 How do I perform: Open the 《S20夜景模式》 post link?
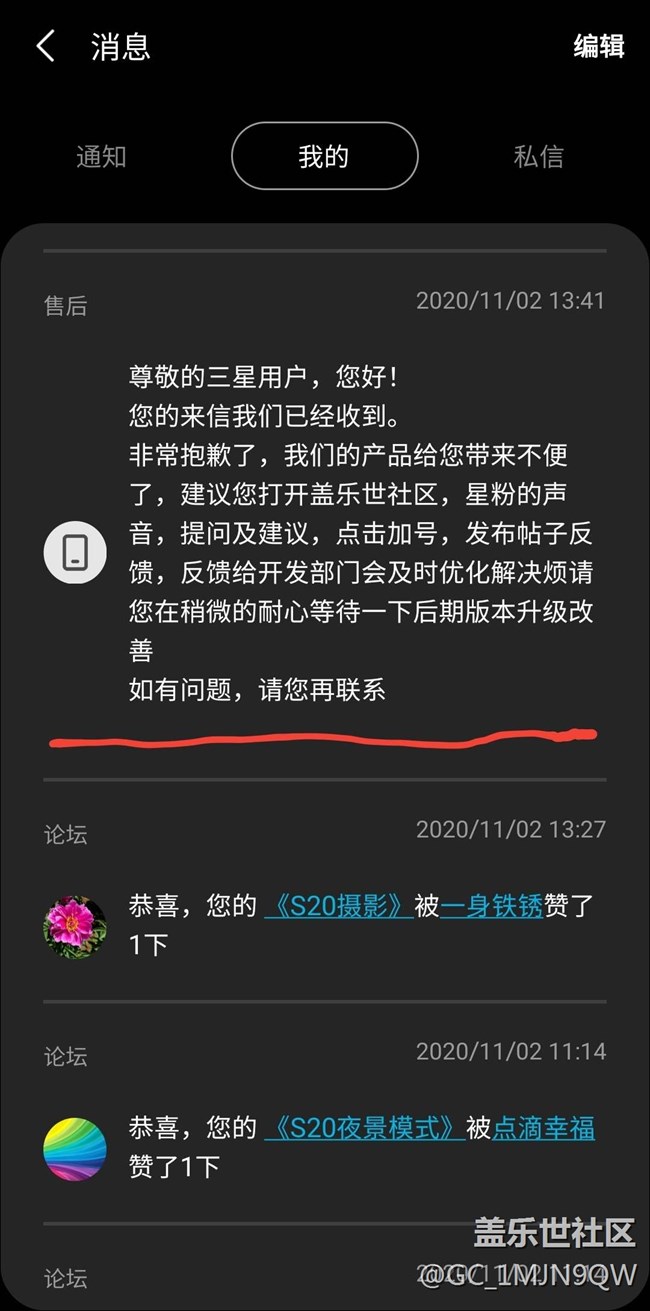[364, 1128]
